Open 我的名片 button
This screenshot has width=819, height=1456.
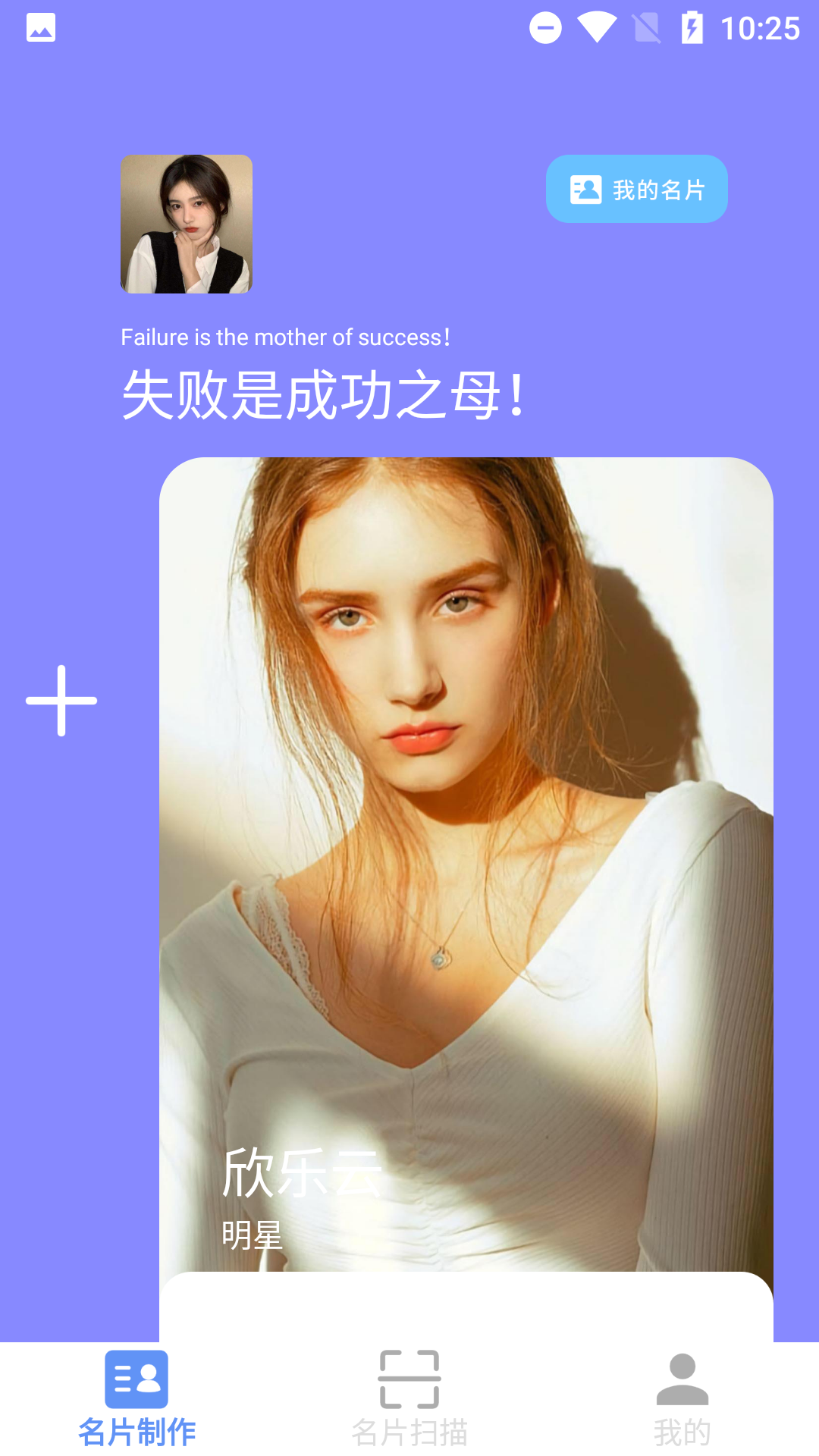tap(636, 189)
